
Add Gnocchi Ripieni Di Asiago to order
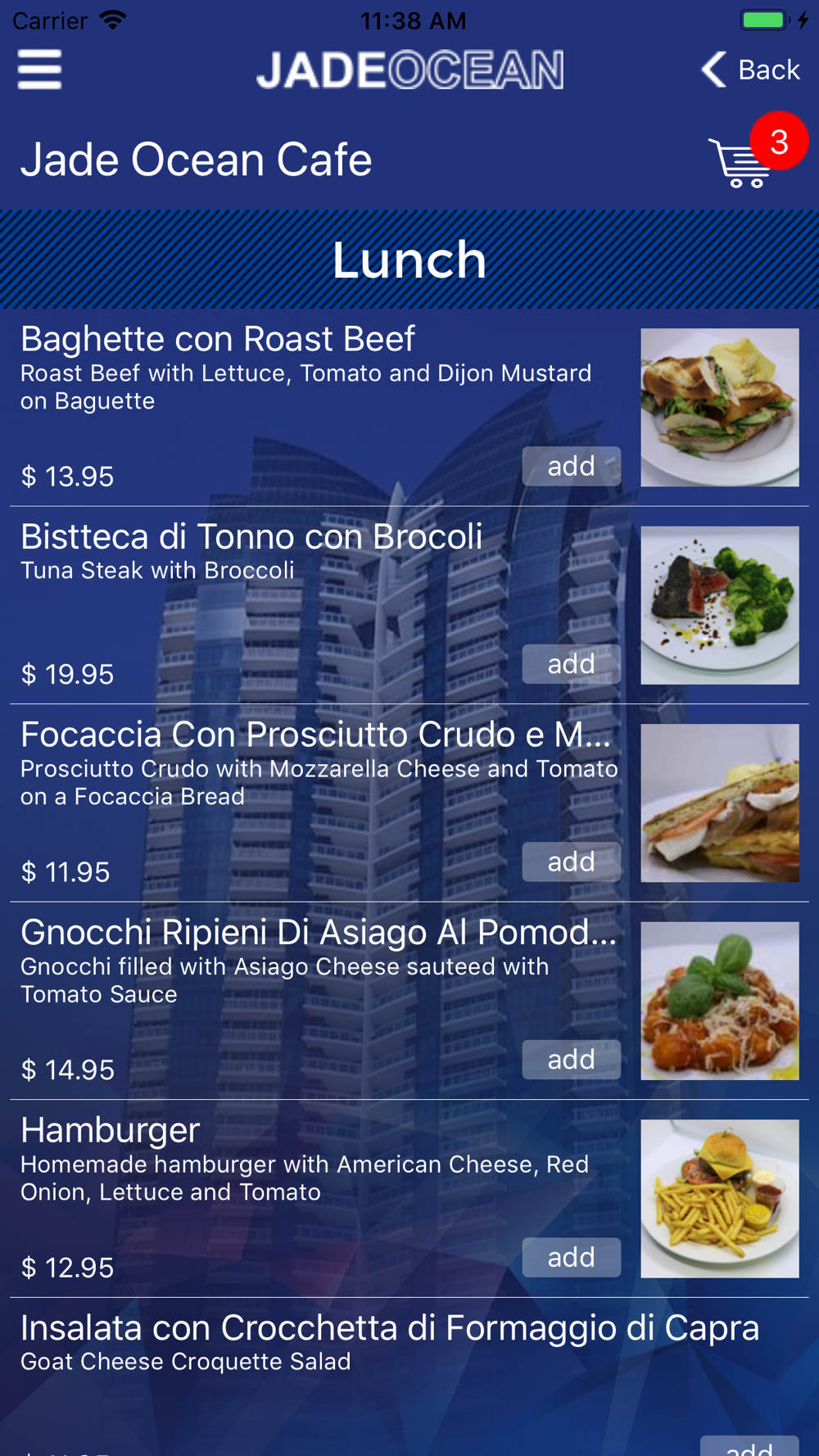(x=571, y=1060)
